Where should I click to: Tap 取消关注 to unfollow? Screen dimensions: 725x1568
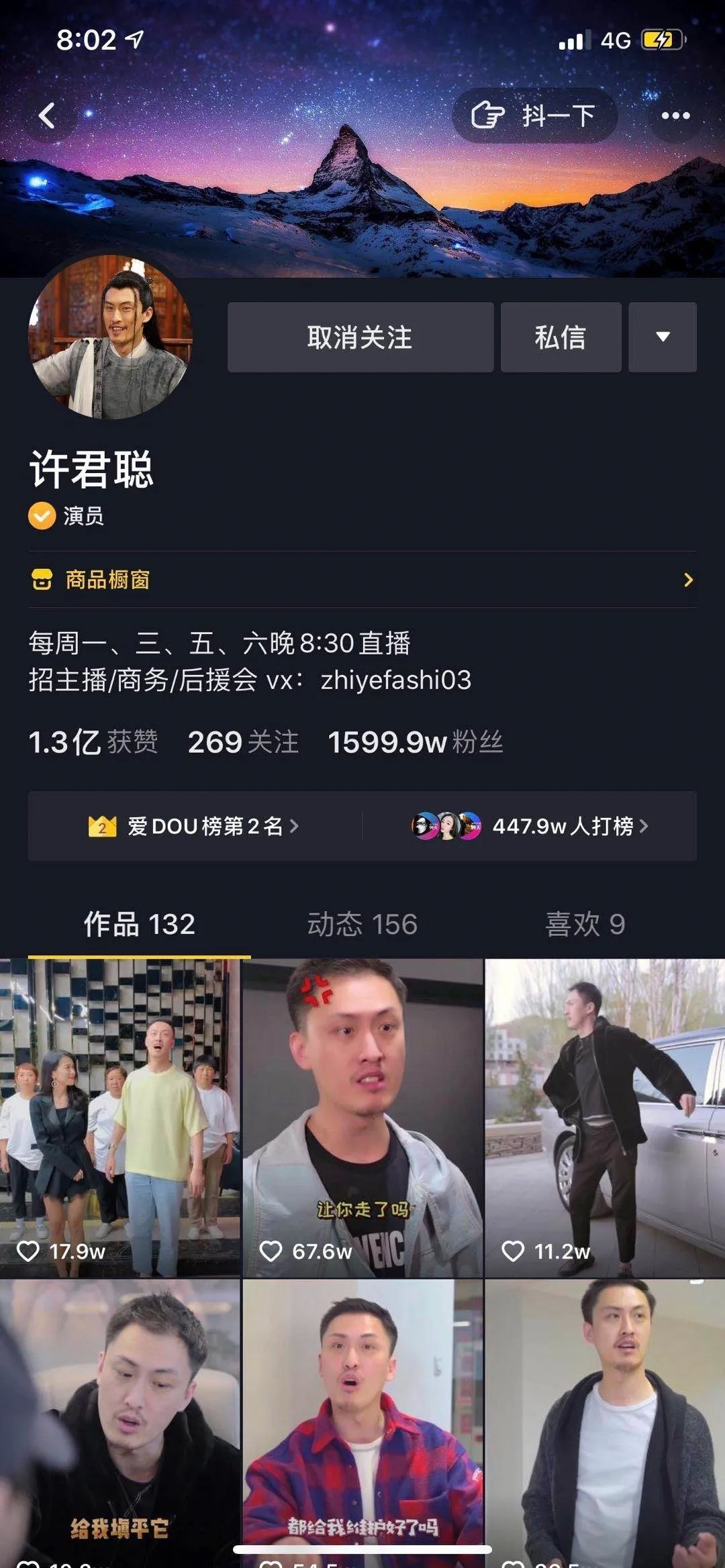[x=360, y=337]
